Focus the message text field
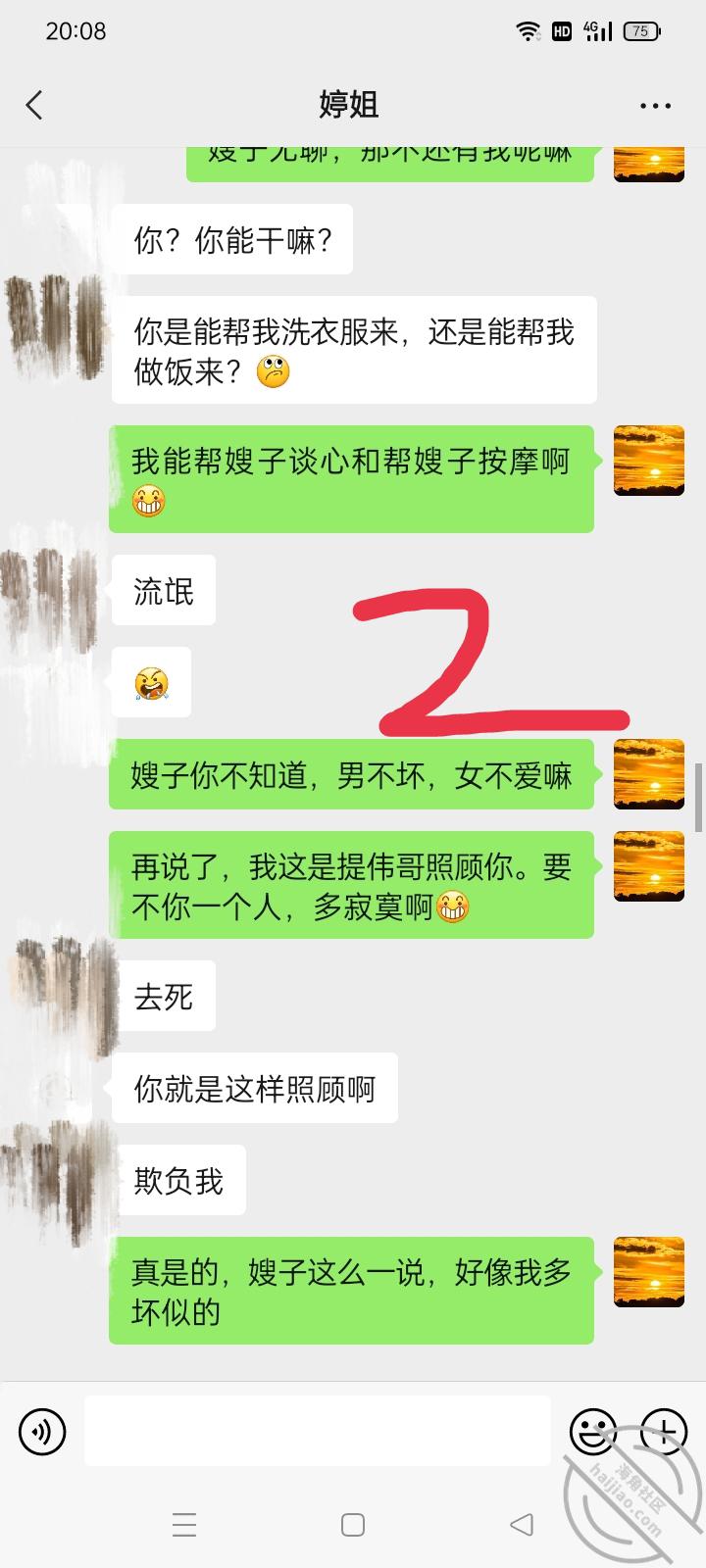The image size is (706, 1568). tap(317, 1431)
